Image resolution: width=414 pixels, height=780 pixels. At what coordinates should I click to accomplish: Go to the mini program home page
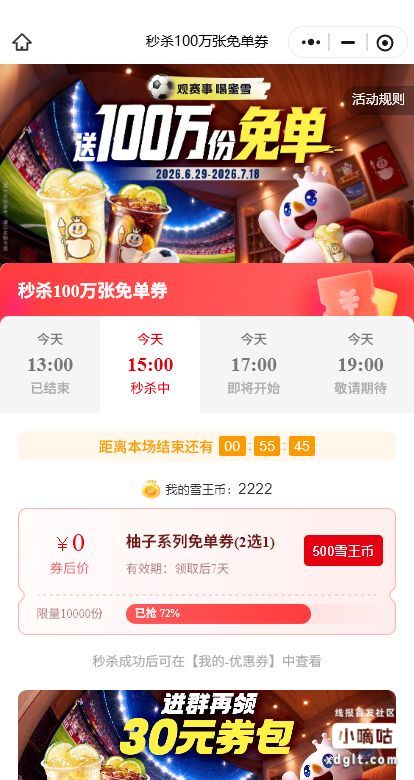[x=22, y=42]
